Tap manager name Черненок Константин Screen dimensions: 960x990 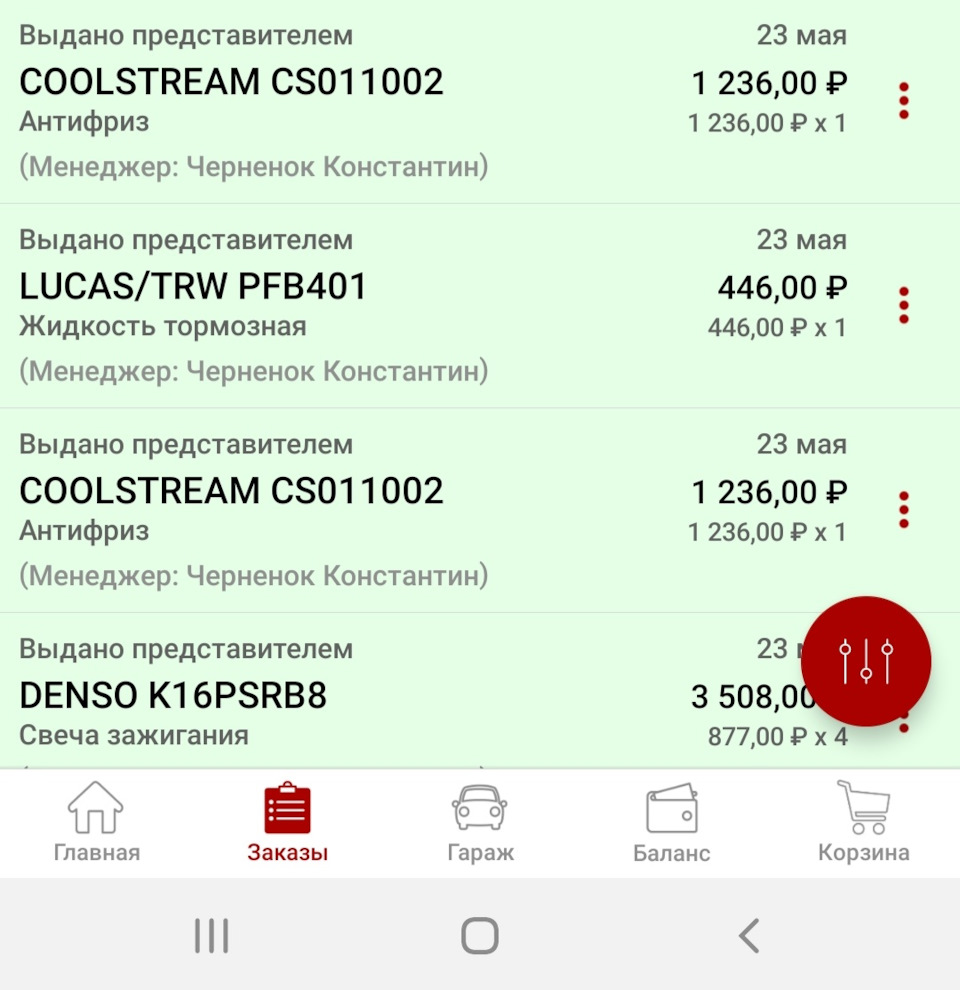(253, 168)
